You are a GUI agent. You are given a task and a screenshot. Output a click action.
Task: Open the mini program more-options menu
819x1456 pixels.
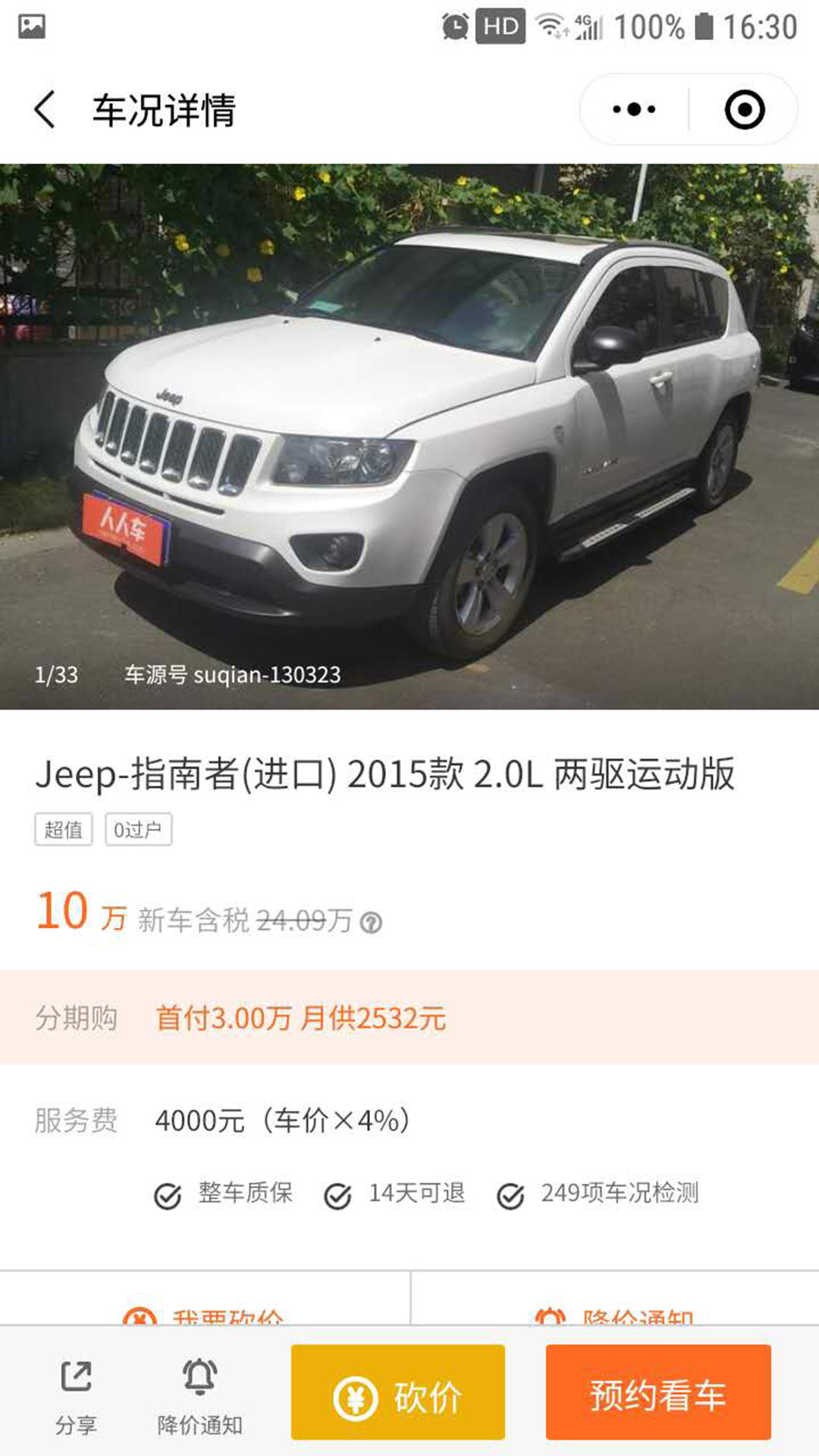point(634,110)
